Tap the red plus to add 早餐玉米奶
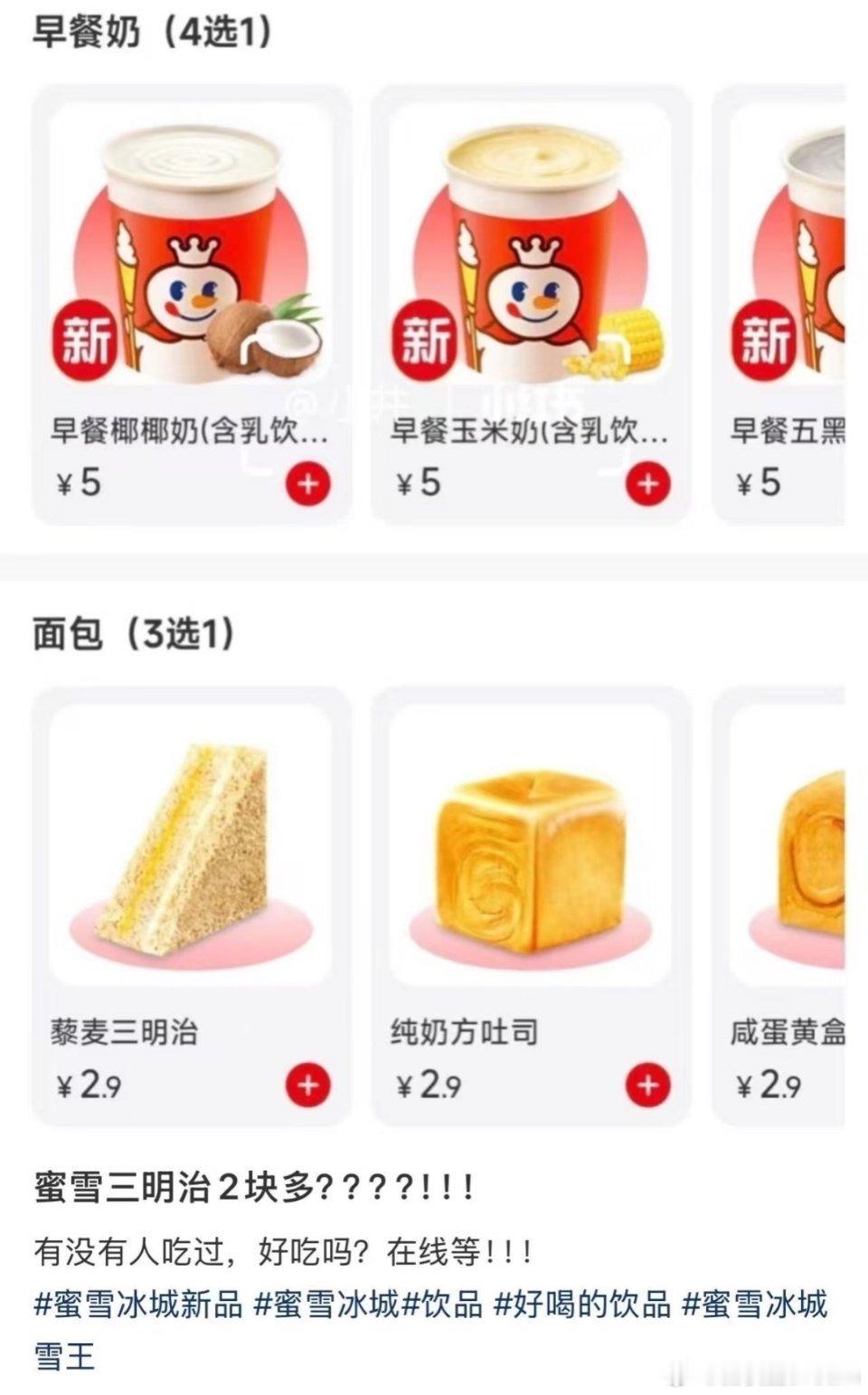868x1395 pixels. click(x=646, y=482)
